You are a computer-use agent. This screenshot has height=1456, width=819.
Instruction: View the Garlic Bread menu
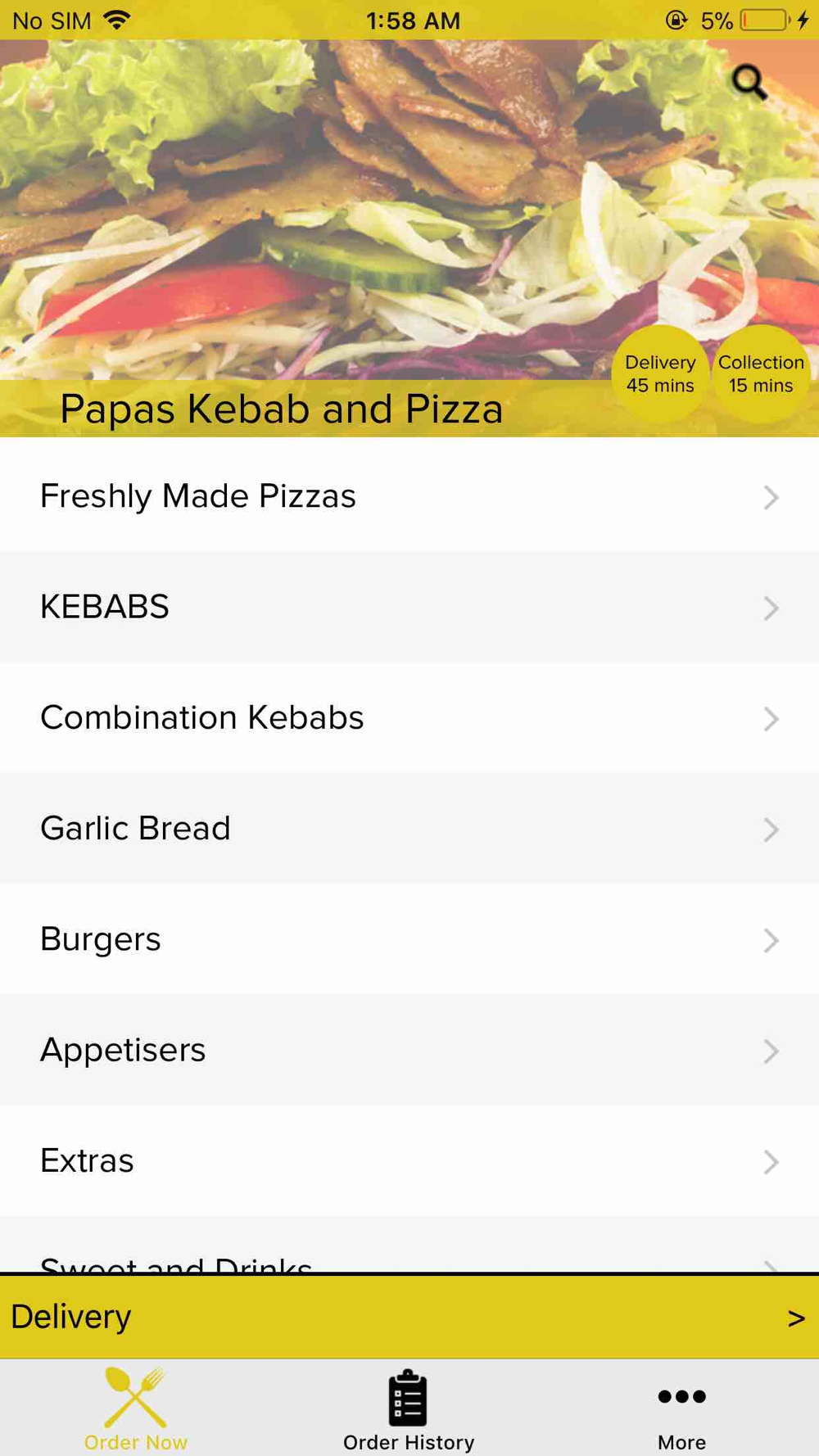(x=409, y=828)
